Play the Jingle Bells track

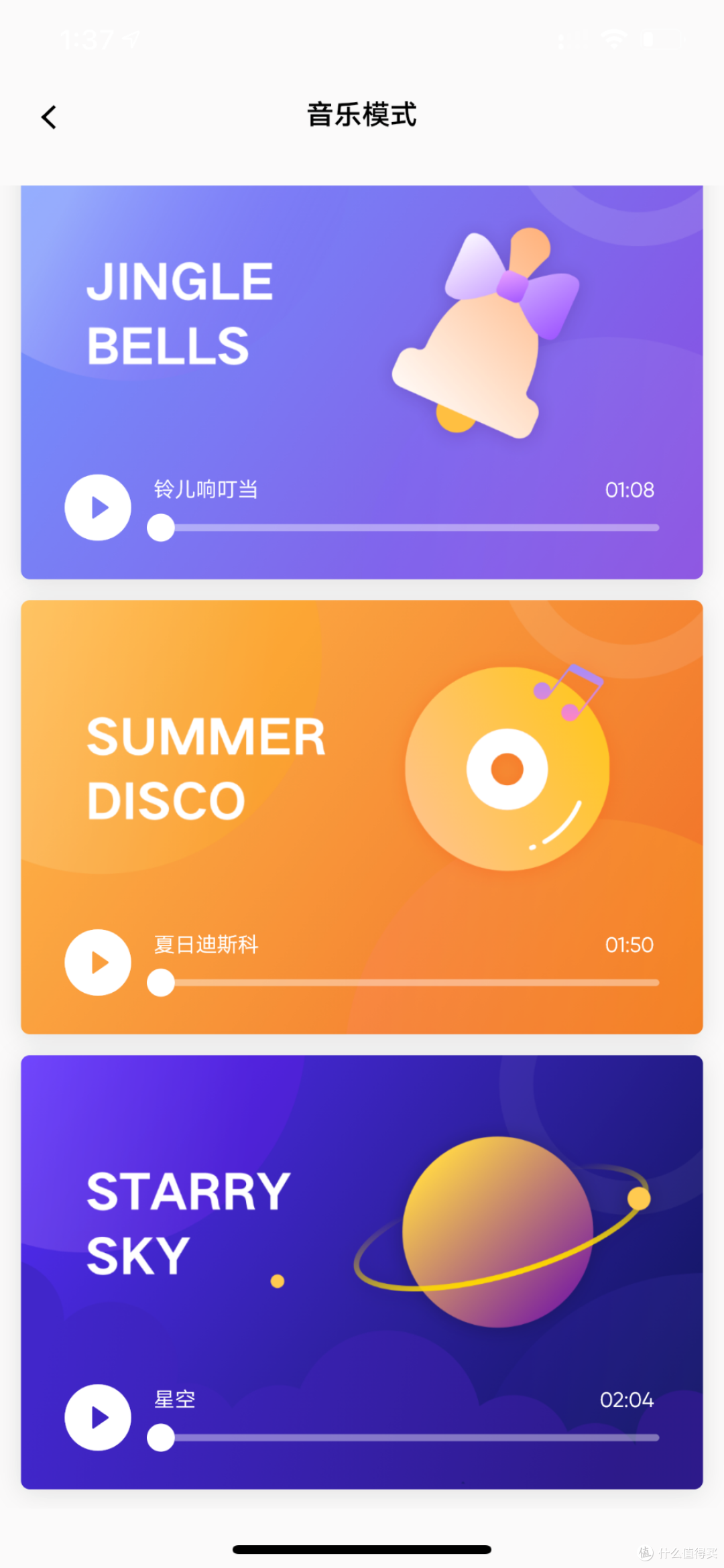pos(98,507)
